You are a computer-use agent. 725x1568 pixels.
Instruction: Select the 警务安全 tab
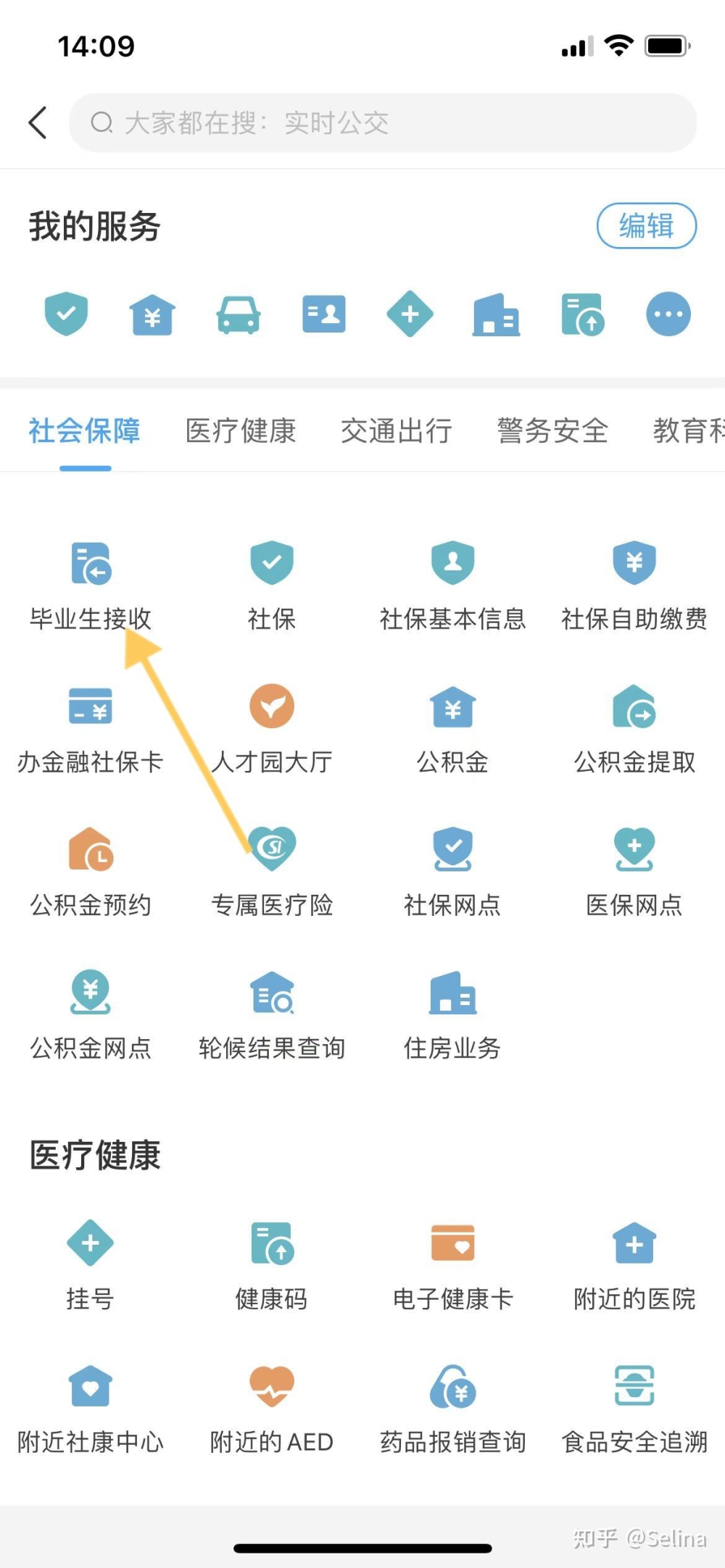(552, 431)
